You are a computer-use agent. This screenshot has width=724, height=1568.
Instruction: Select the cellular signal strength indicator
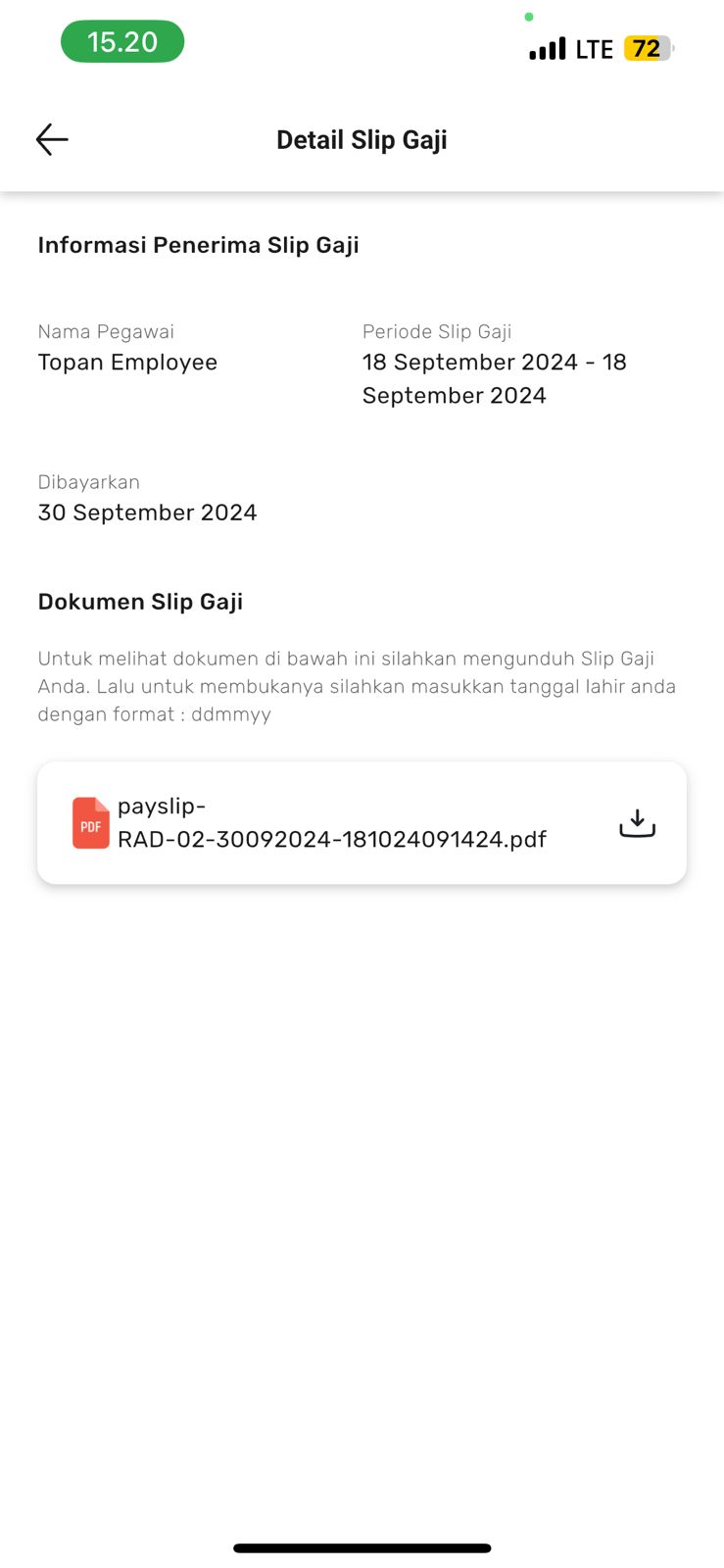coord(546,47)
